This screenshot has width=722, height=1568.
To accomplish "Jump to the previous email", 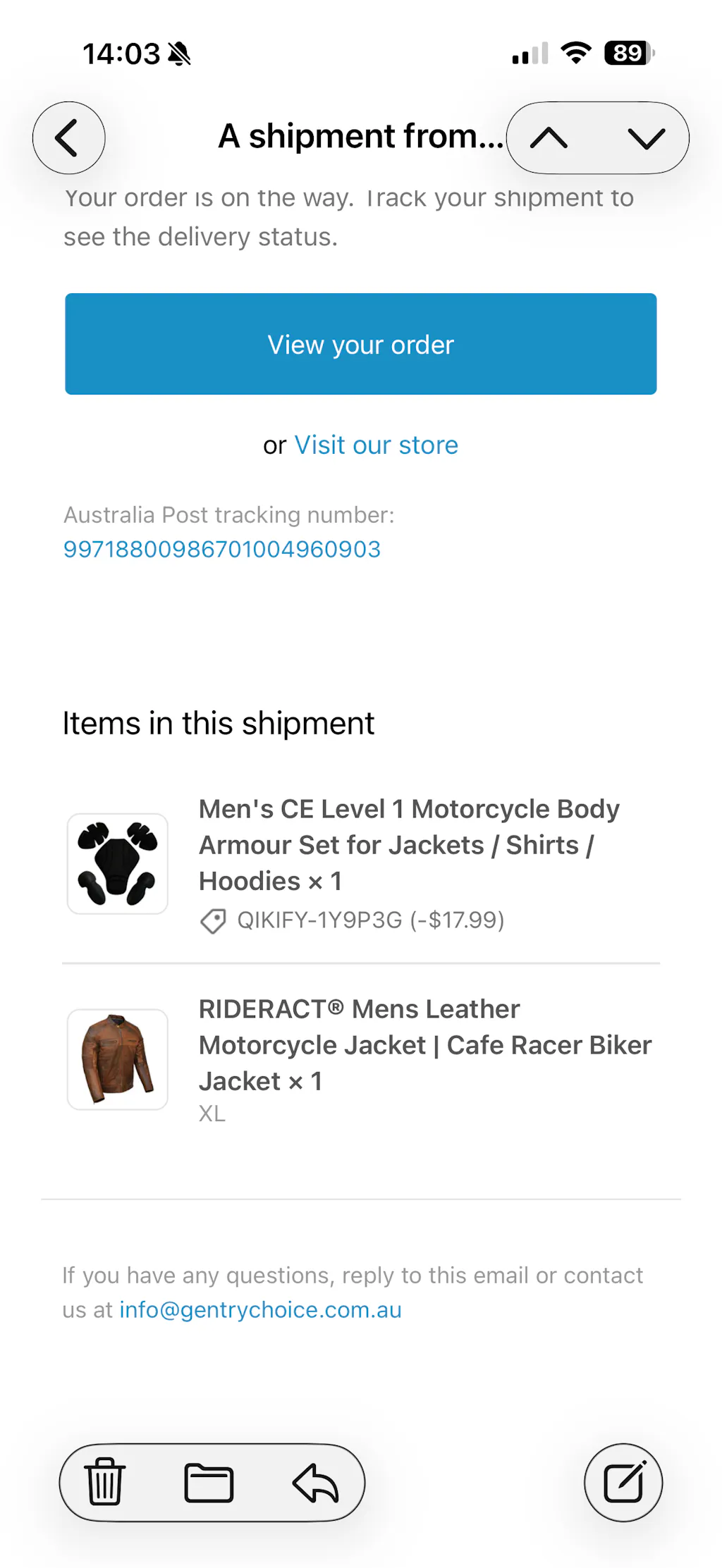I will (x=549, y=138).
